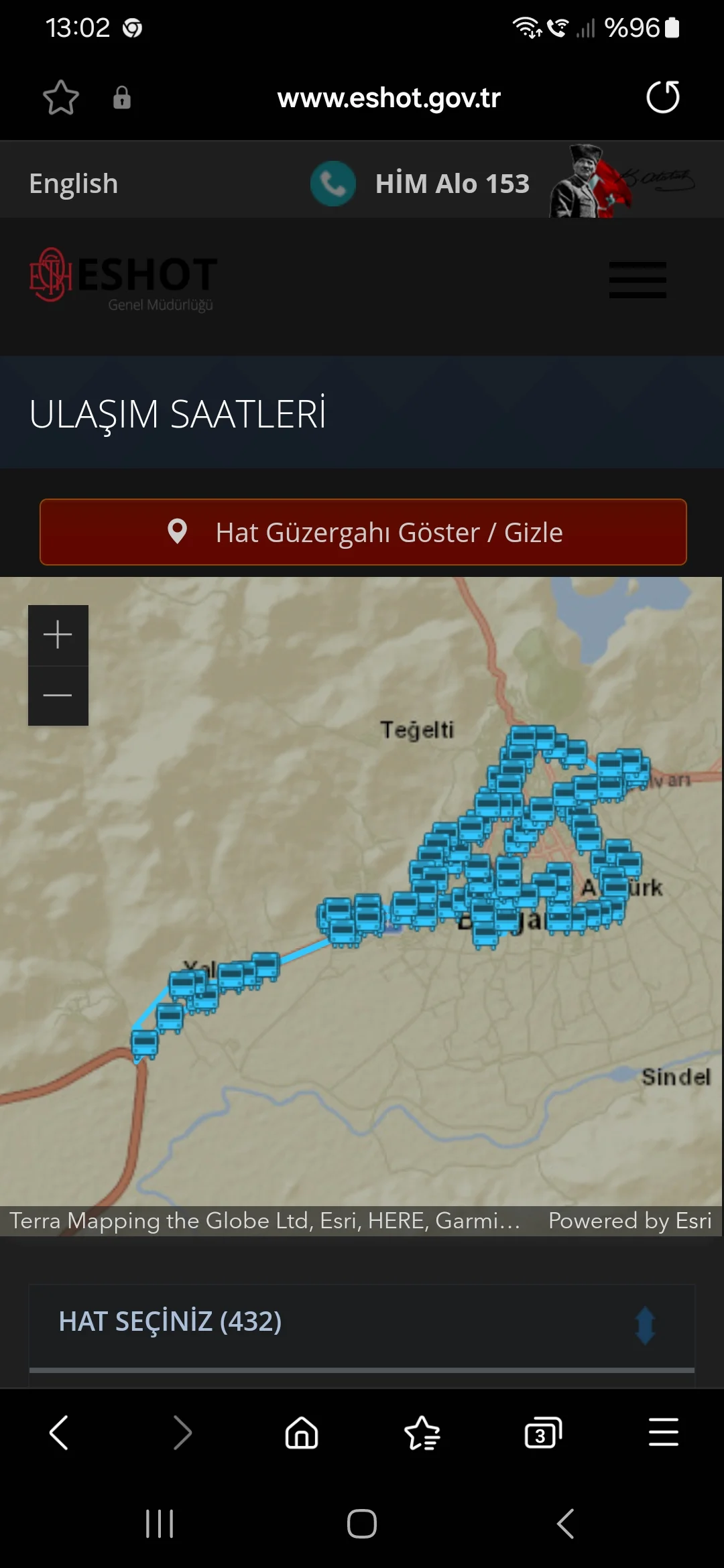
Task: Reload the eshot.gov.tr page
Action: point(662,97)
